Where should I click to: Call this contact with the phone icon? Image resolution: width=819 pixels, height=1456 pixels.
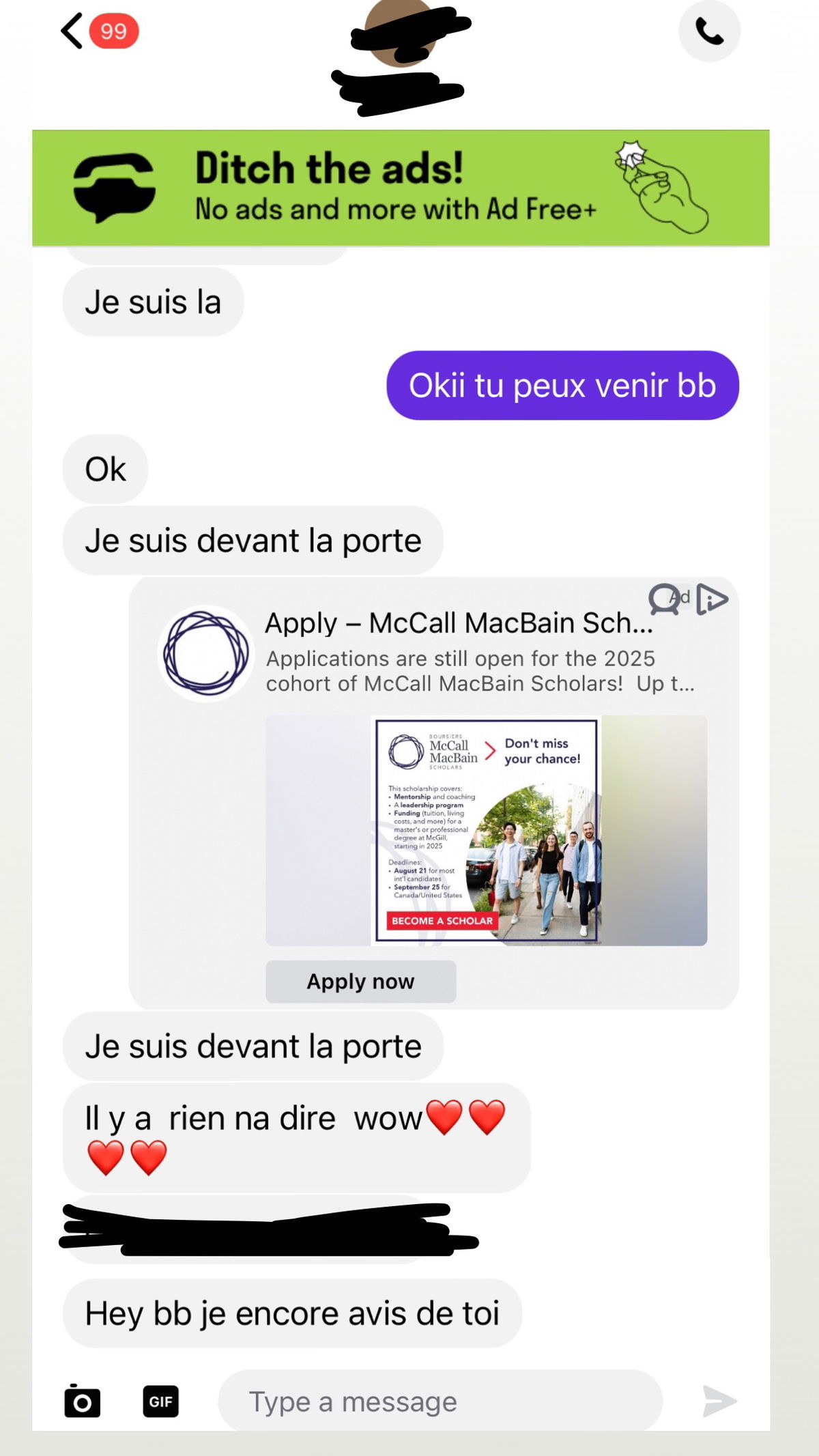[x=709, y=31]
